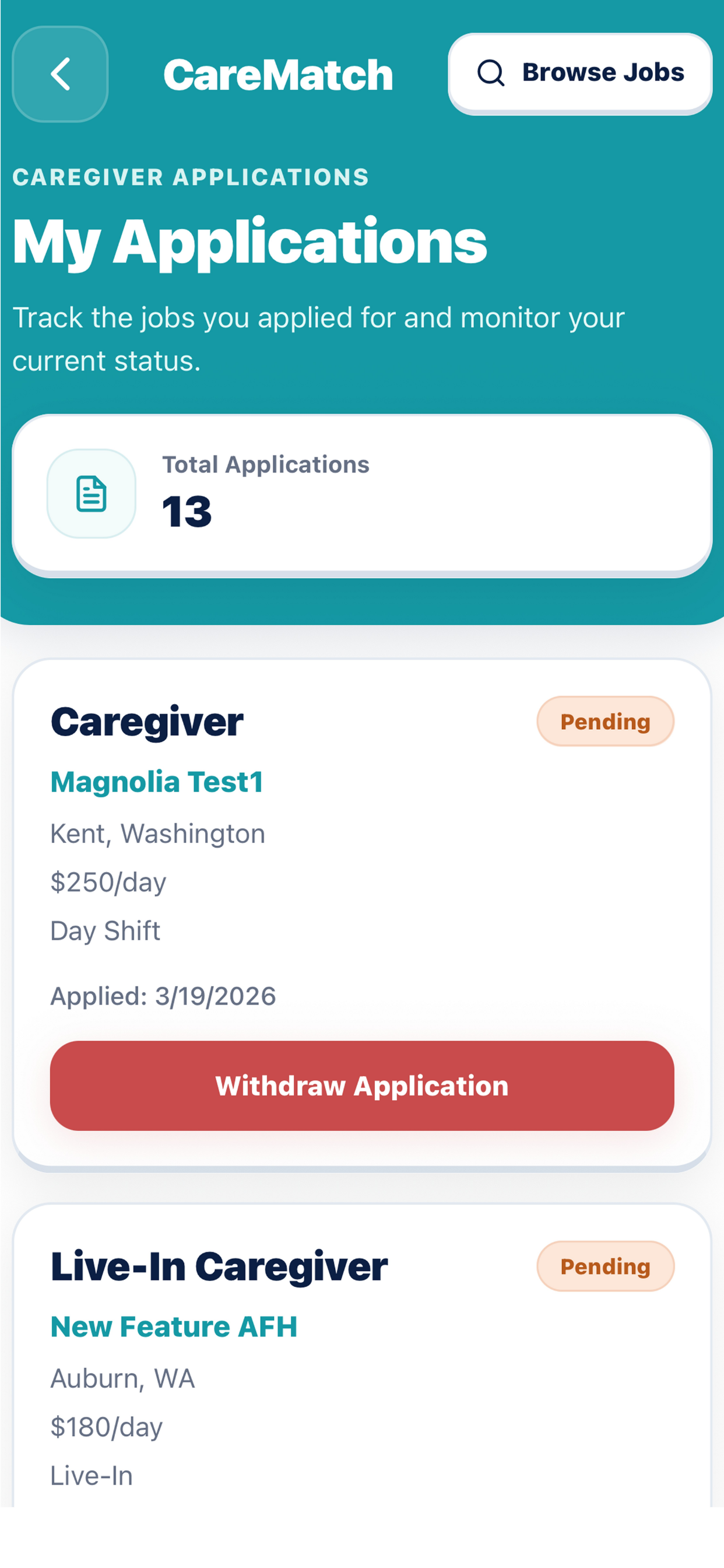The width and height of the screenshot is (724, 1568).
Task: Tap the Kent, Washington location text
Action: [157, 832]
